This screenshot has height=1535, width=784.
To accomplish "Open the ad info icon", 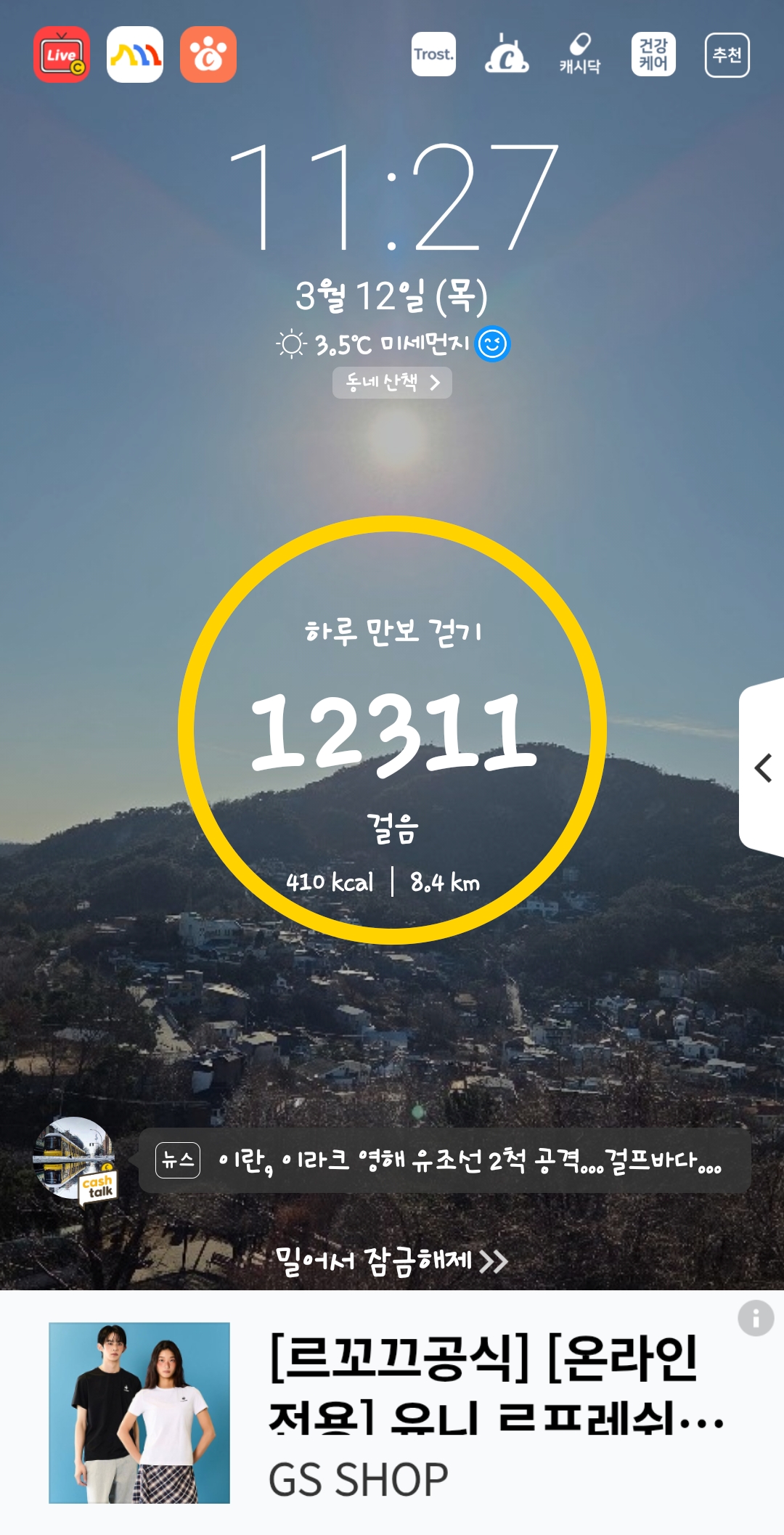I will tap(756, 1318).
